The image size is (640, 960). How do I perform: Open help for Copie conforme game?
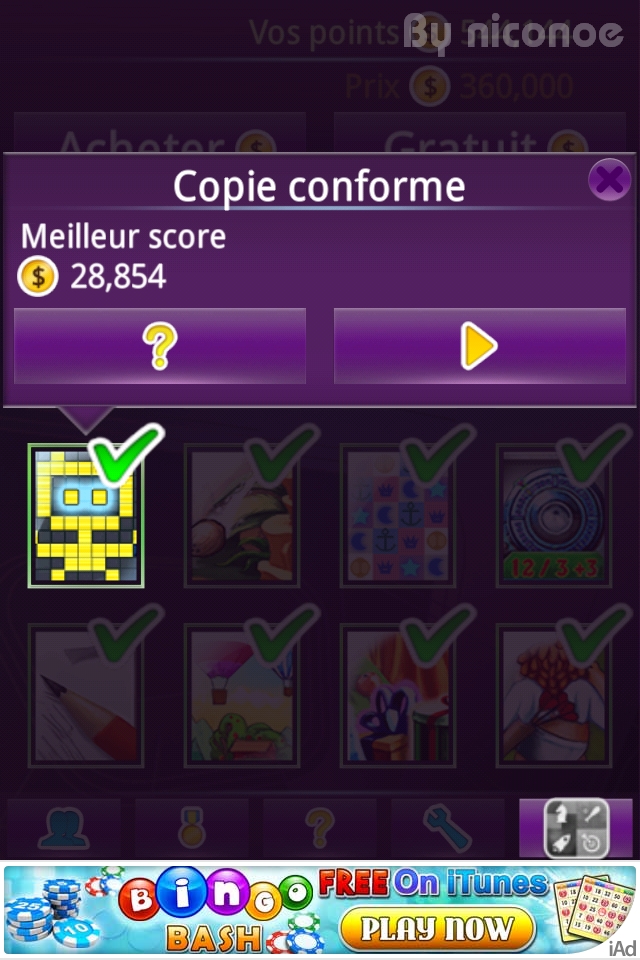point(160,346)
